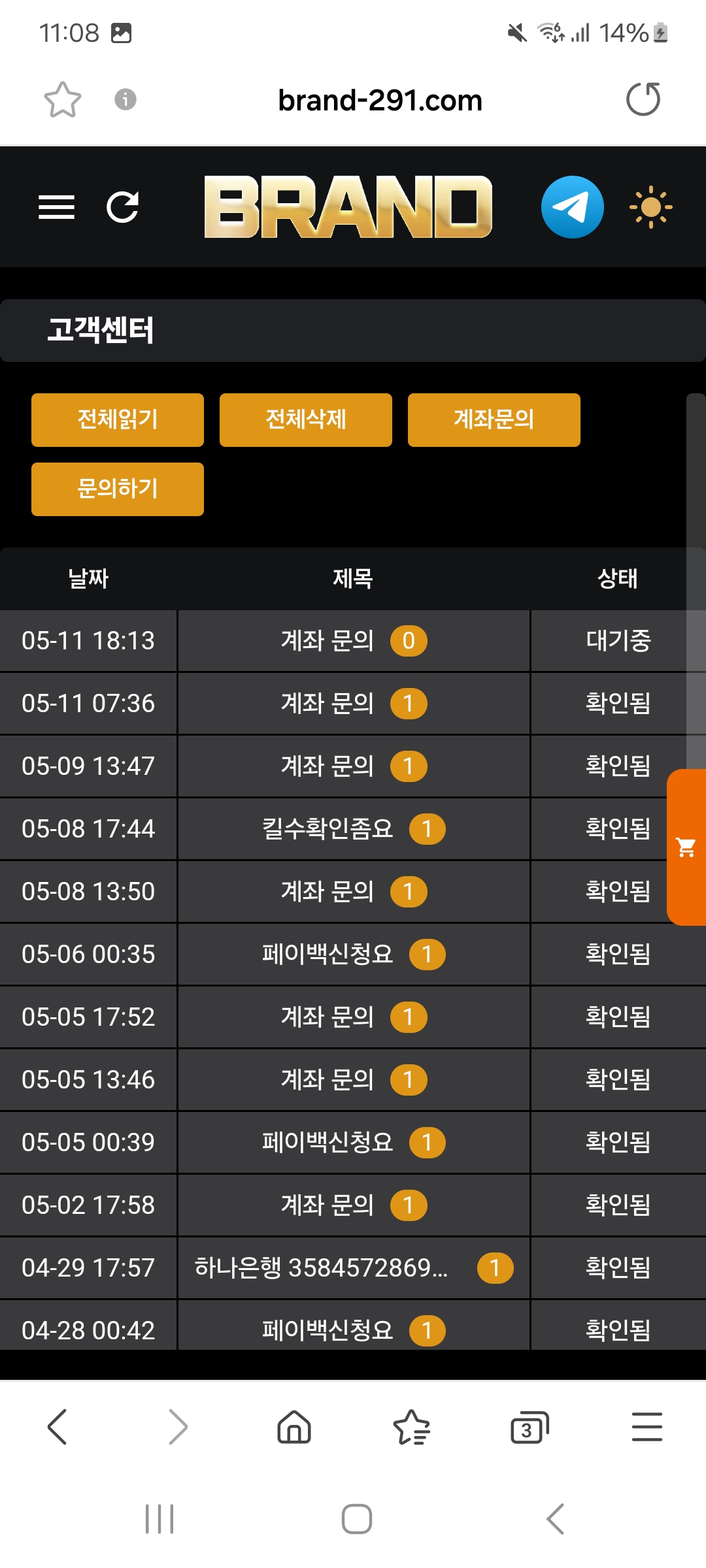Tap the 전체읽기 button

[118, 419]
